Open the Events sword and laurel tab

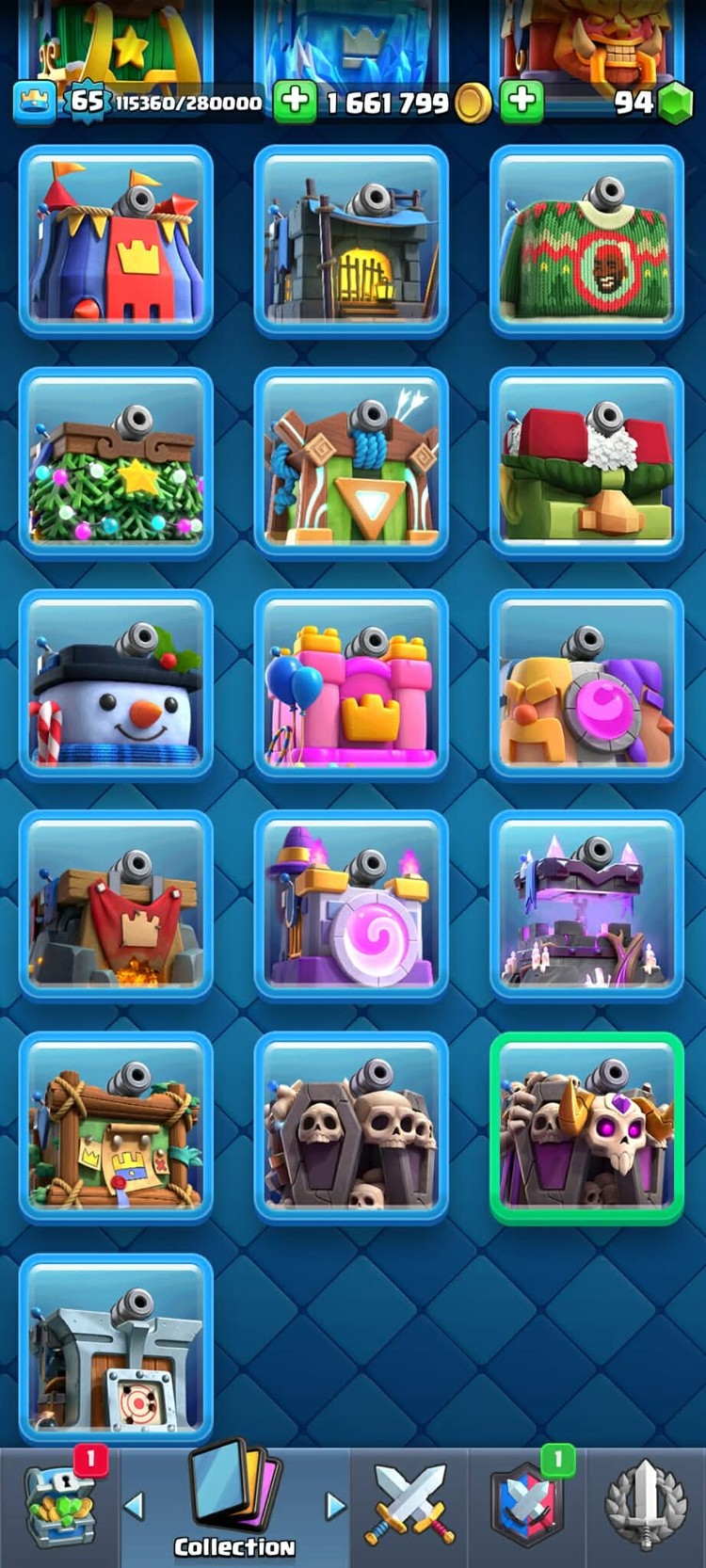coord(646,1508)
